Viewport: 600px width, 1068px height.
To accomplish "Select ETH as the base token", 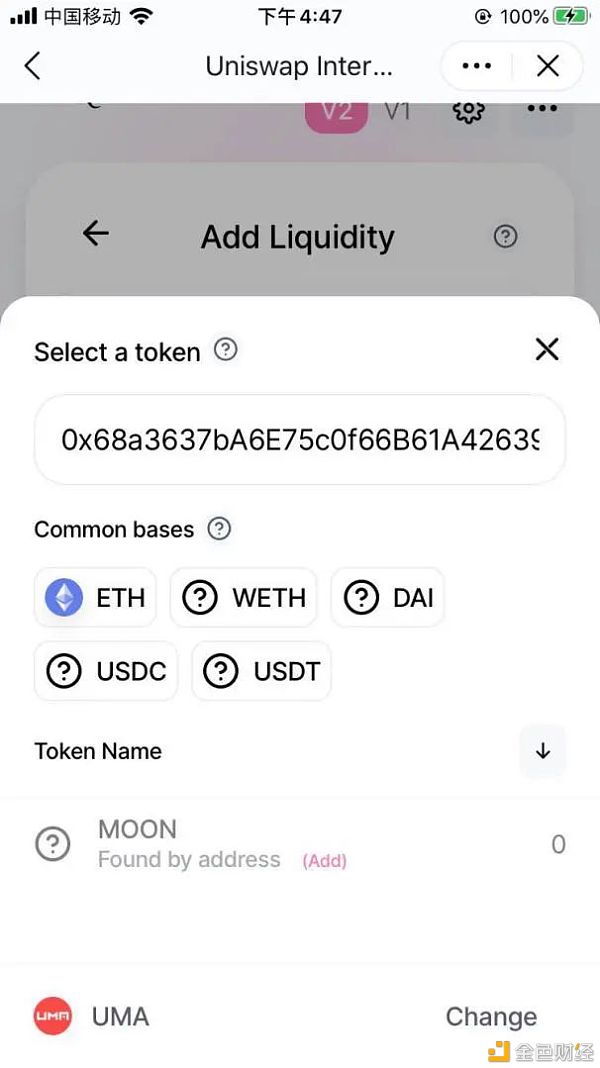I will click(x=97, y=598).
